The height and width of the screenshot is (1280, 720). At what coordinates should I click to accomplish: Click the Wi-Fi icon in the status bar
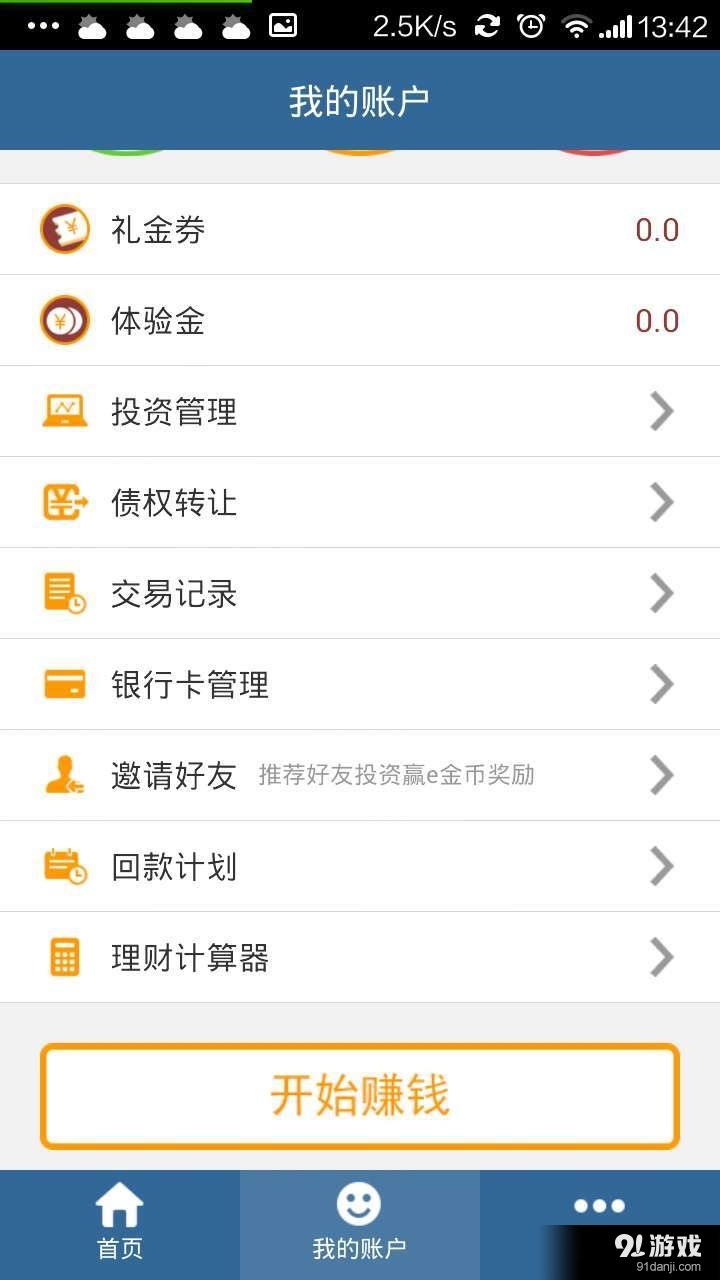coord(578,25)
